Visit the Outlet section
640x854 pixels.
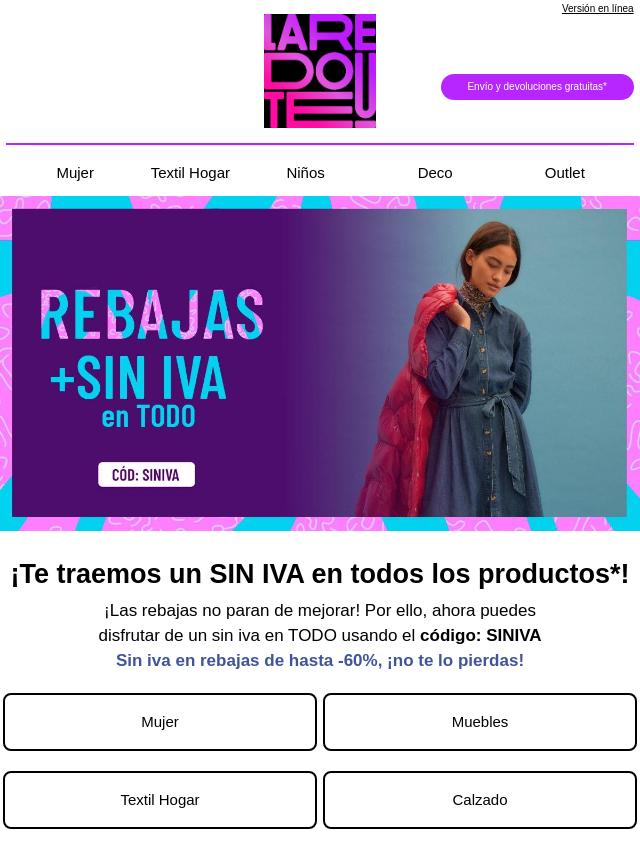click(x=564, y=172)
